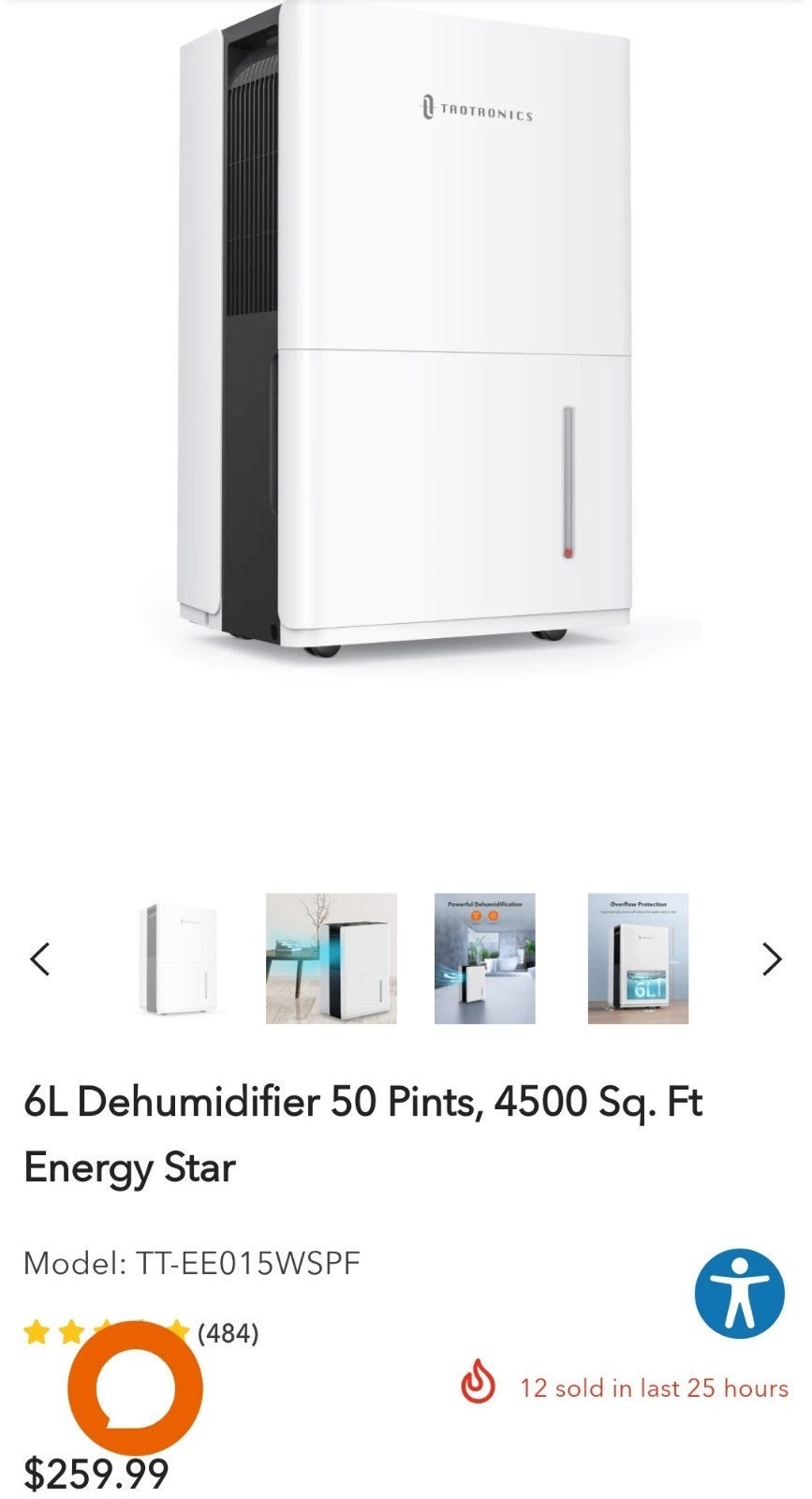Open the main dehumidifier product image
Screen dimensions: 812x1499
406,328
